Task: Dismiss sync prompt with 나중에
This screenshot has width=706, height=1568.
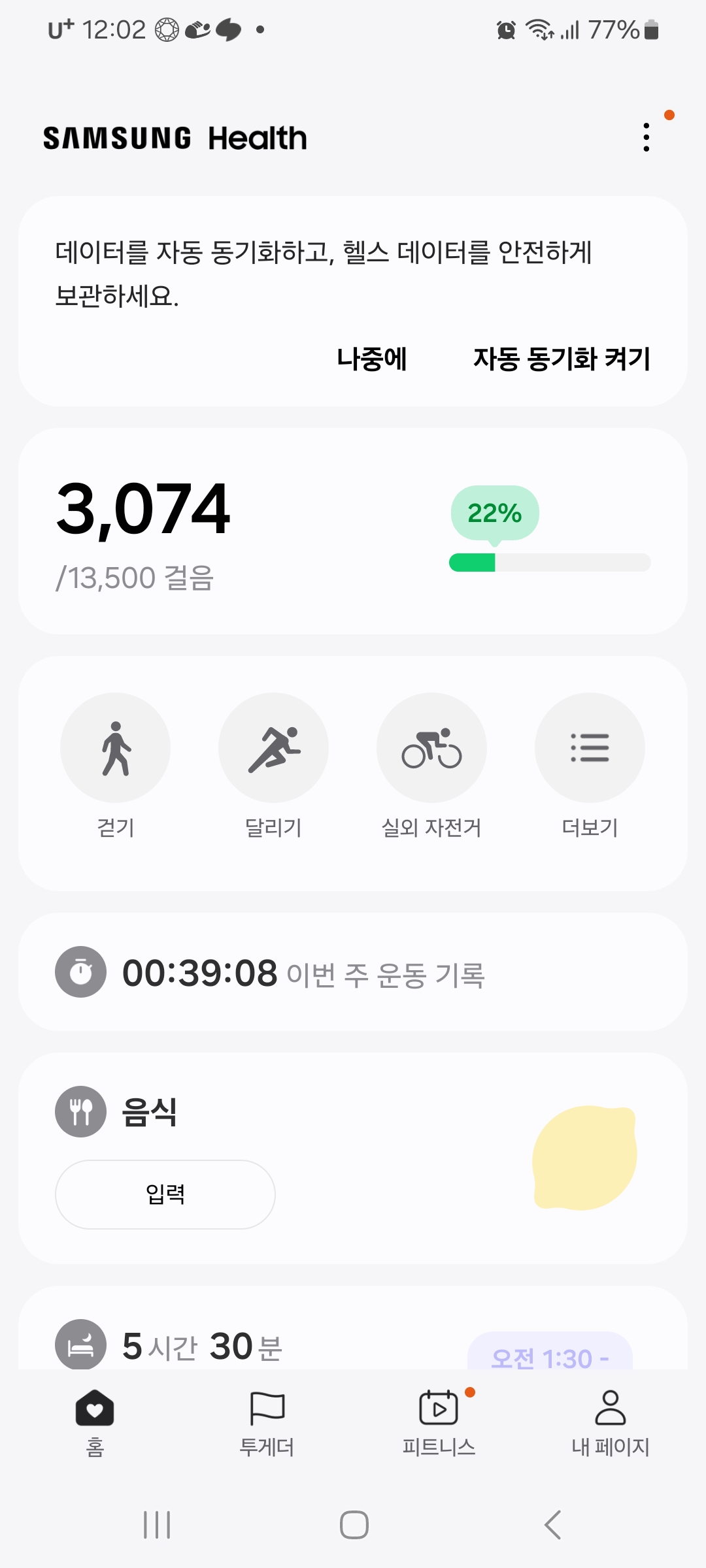Action: pos(372,359)
